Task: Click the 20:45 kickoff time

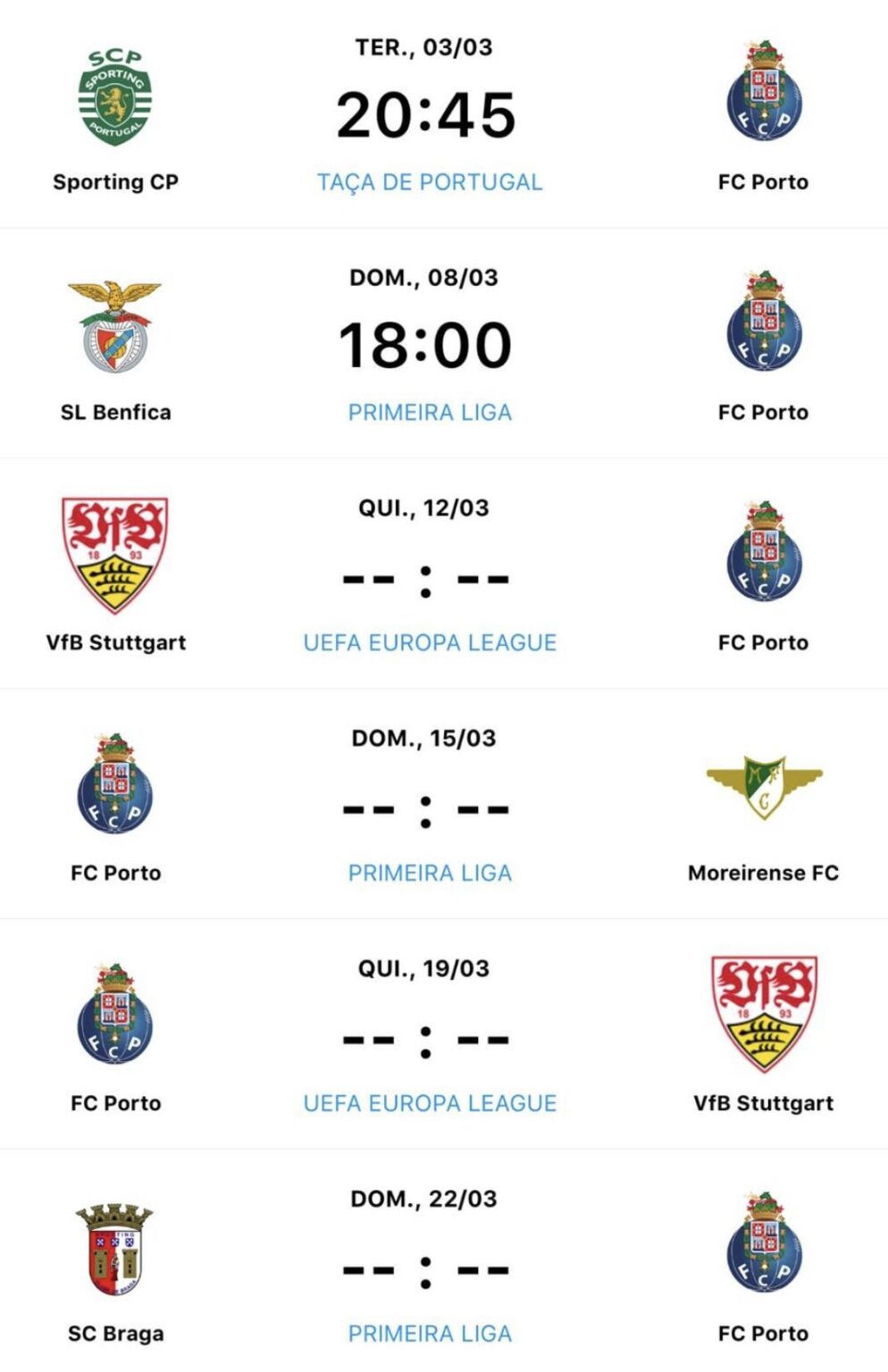Action: [x=426, y=112]
